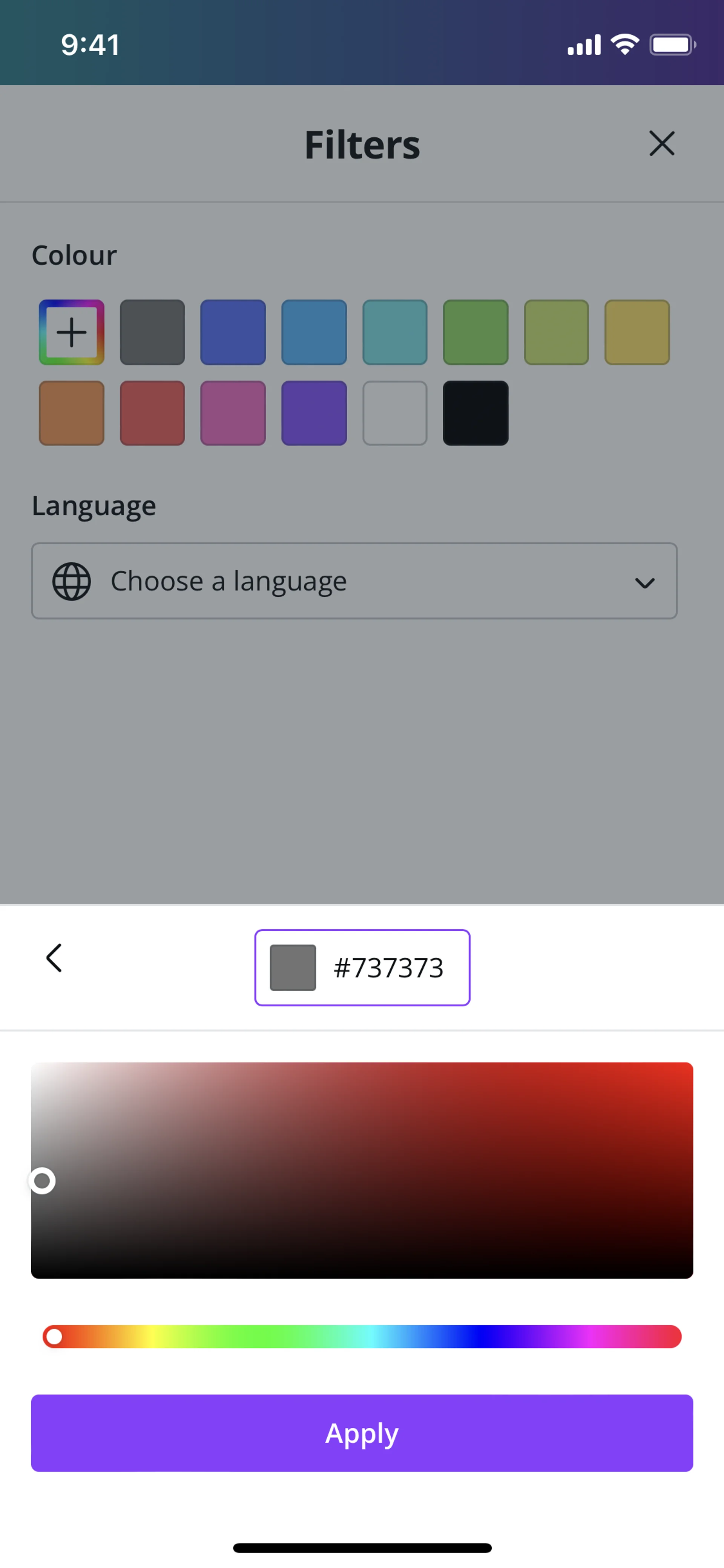Choose the red colour swatch
This screenshot has width=724, height=1568.
click(x=152, y=413)
